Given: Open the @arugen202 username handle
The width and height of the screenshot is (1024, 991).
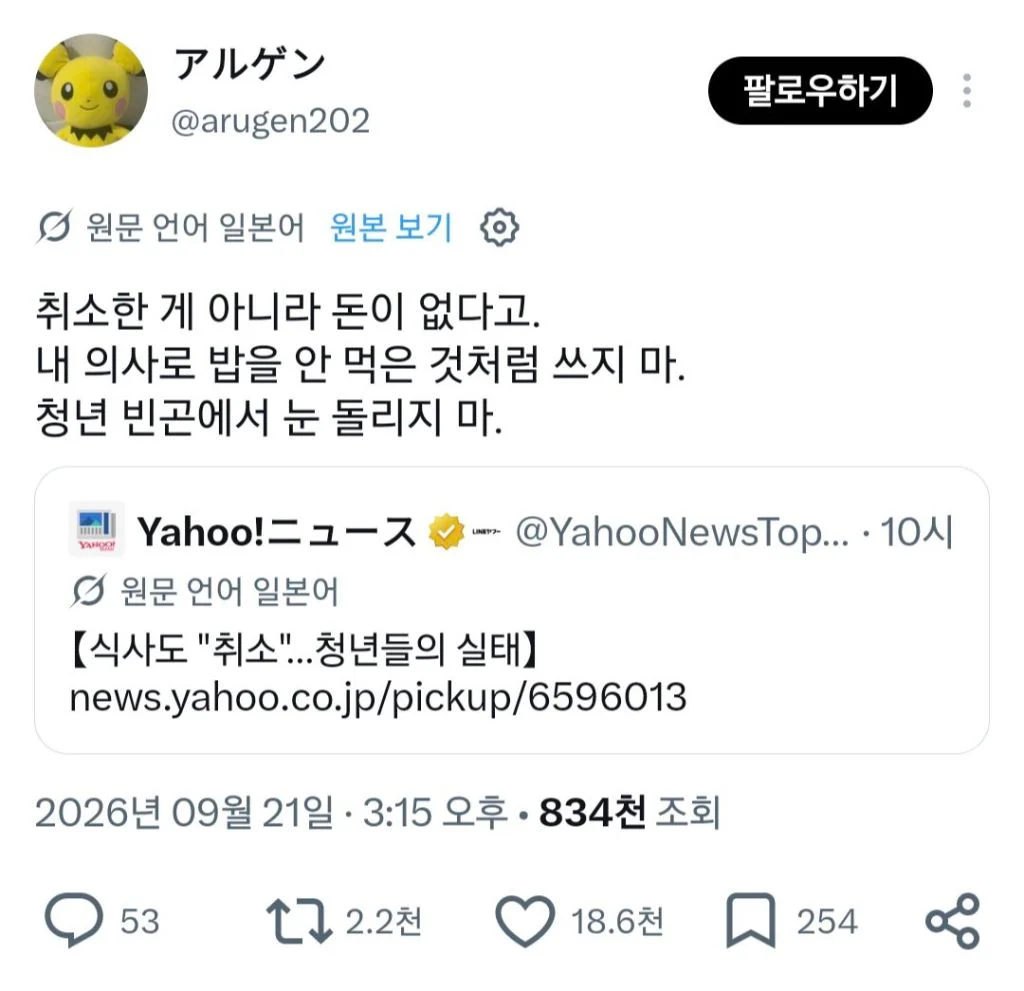Looking at the screenshot, I should point(270,122).
